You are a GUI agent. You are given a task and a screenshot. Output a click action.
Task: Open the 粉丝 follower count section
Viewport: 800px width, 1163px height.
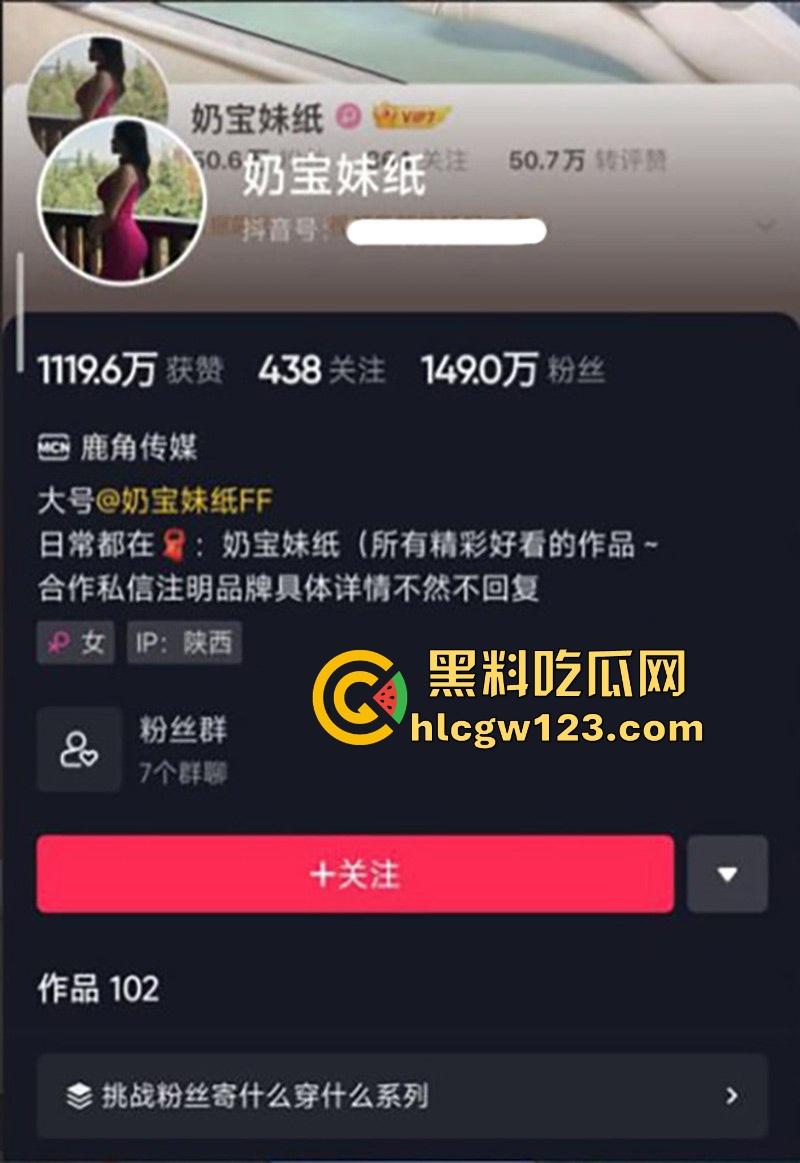[517, 369]
